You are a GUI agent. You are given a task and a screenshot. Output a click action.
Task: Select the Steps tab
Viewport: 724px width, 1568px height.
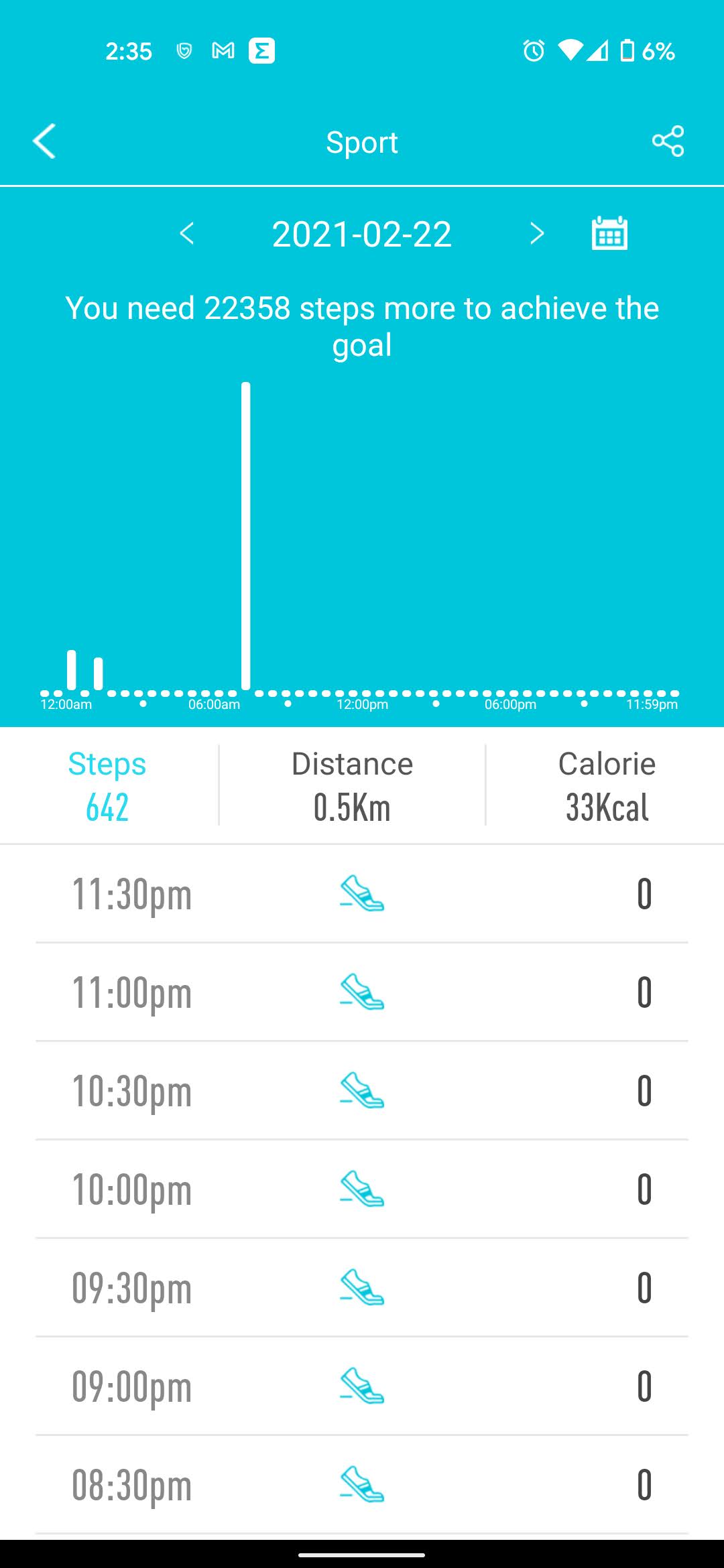[x=107, y=785]
